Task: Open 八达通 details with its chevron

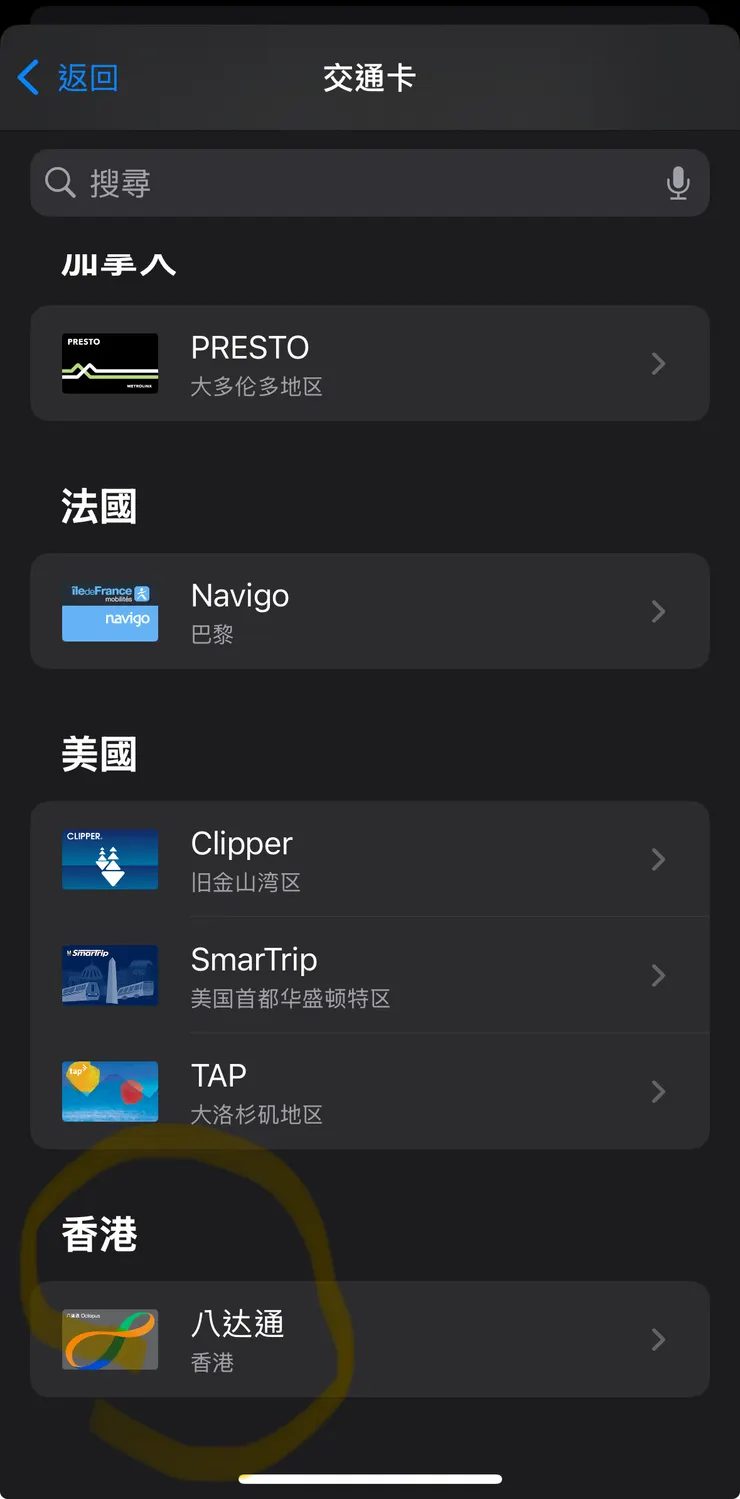Action: pyautogui.click(x=658, y=1339)
